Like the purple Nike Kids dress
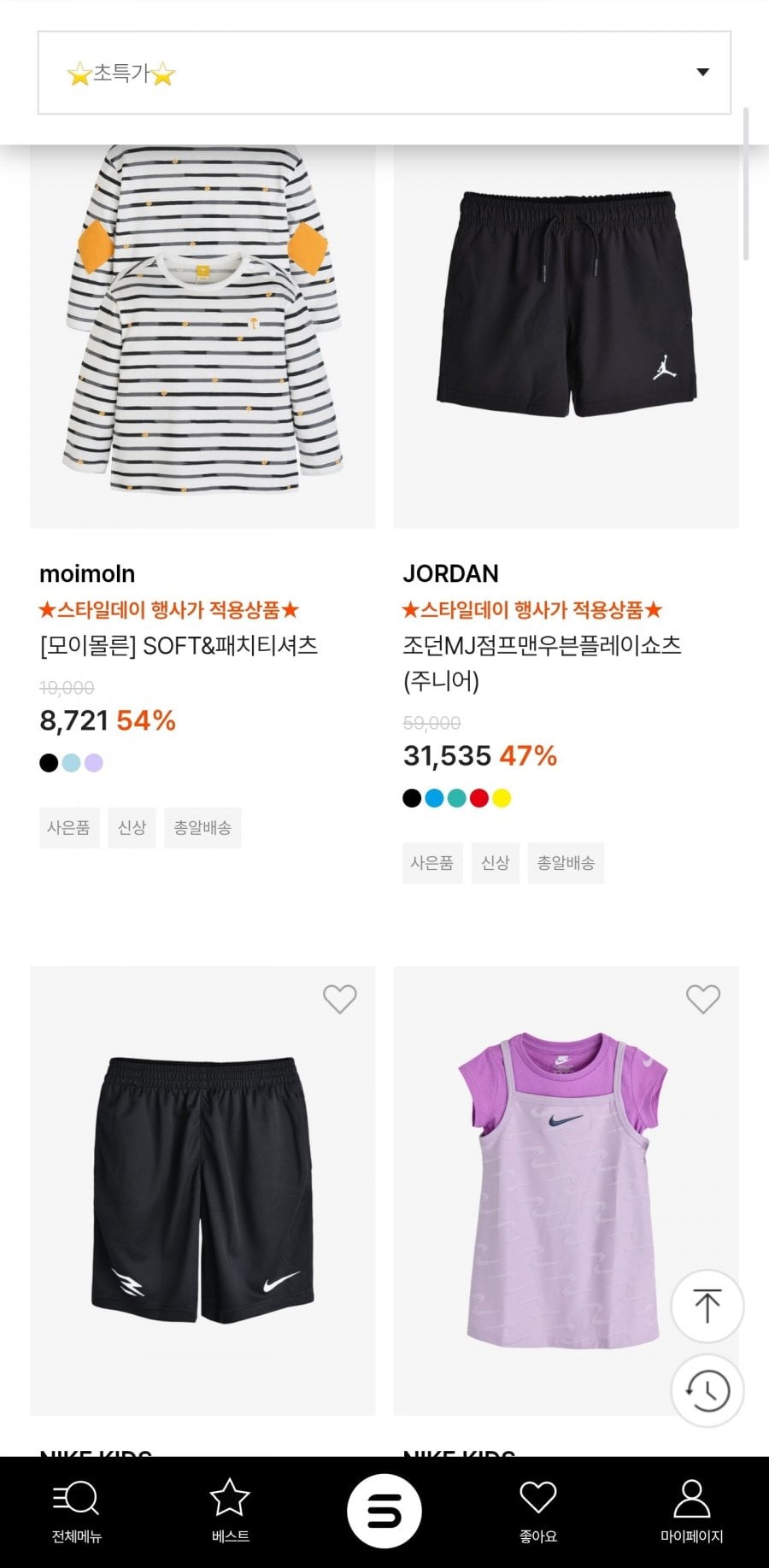Viewport: 769px width, 1568px height. (703, 999)
